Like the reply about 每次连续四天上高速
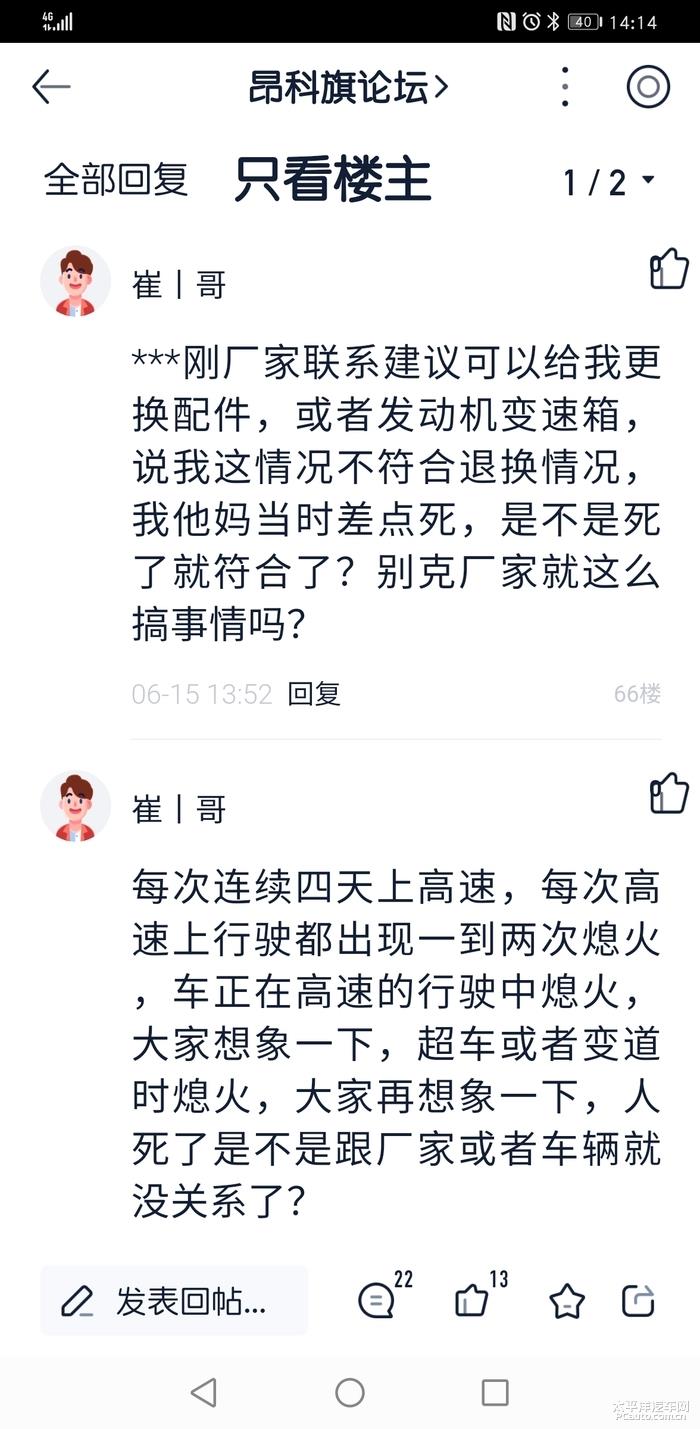The width and height of the screenshot is (700, 1429). pyautogui.click(x=669, y=793)
